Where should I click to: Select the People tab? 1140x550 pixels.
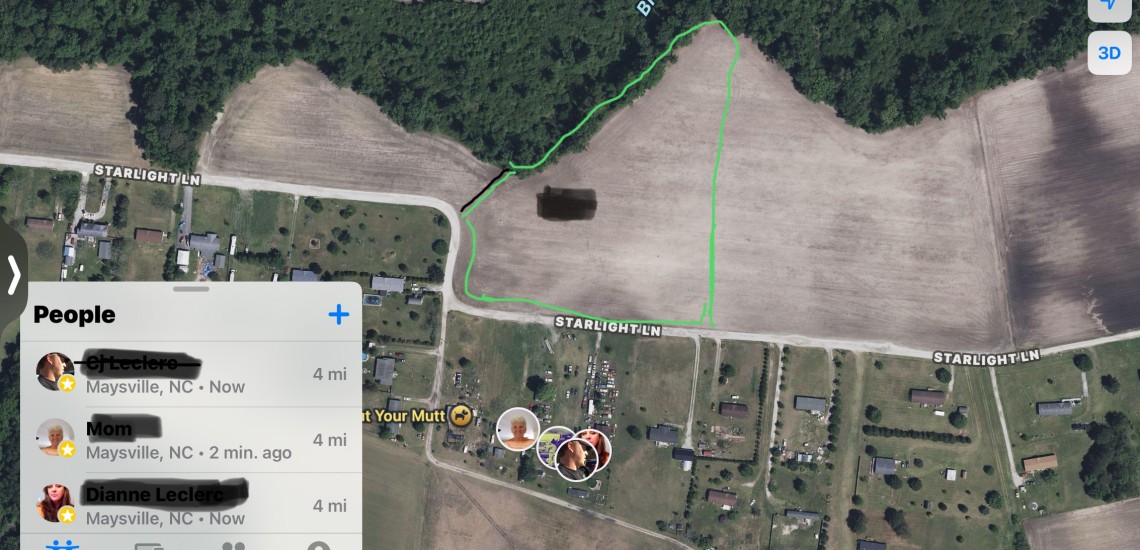click(x=64, y=545)
